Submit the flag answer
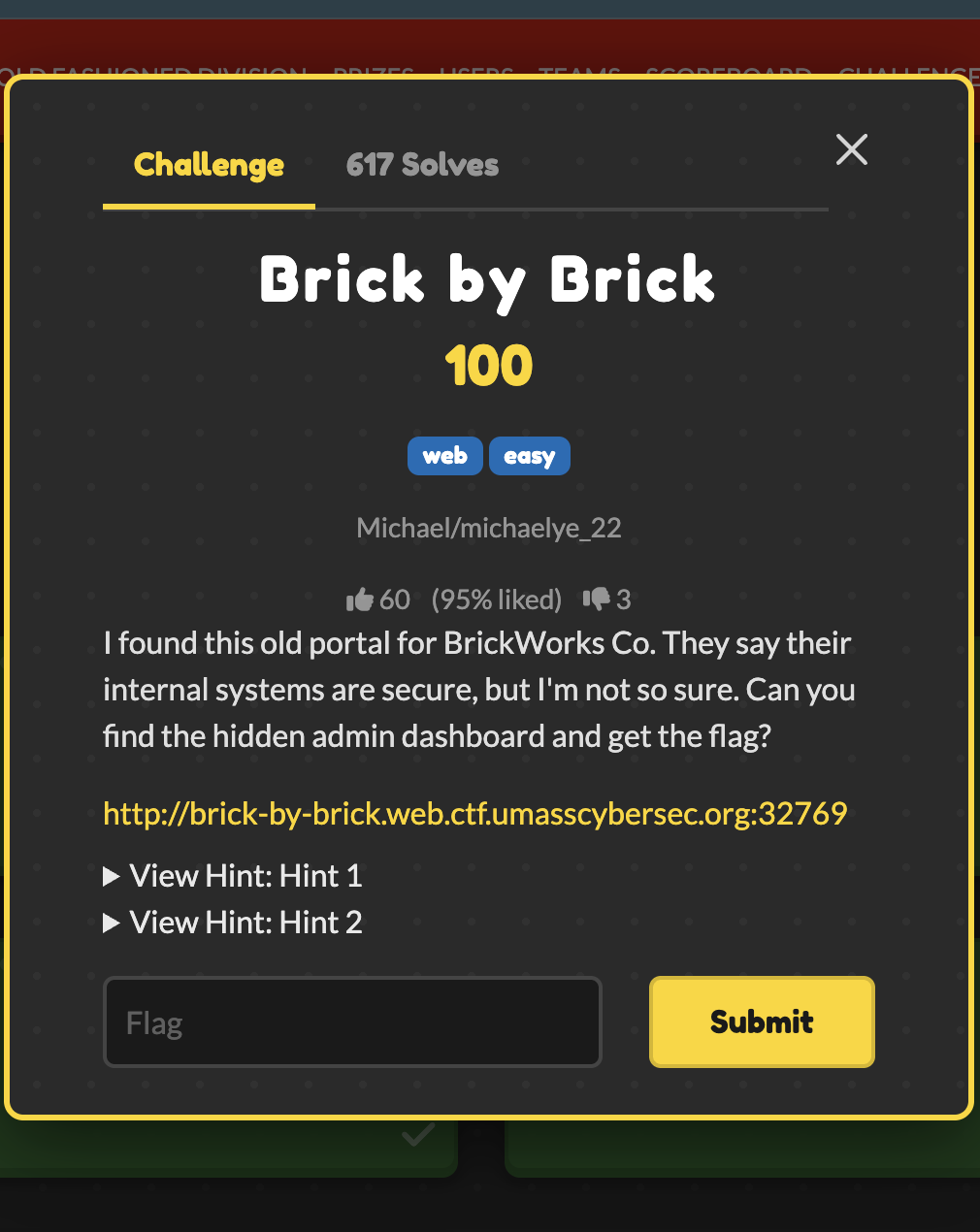This screenshot has height=1232, width=980. (762, 1021)
